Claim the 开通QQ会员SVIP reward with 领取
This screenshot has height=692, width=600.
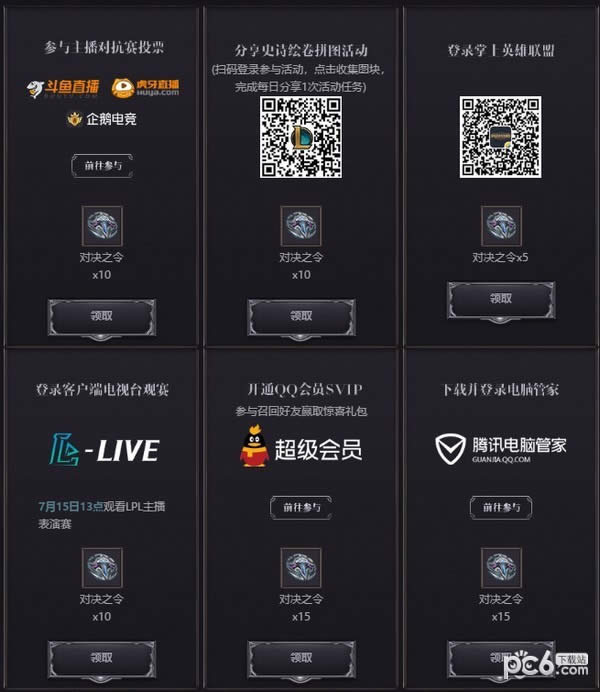click(301, 657)
